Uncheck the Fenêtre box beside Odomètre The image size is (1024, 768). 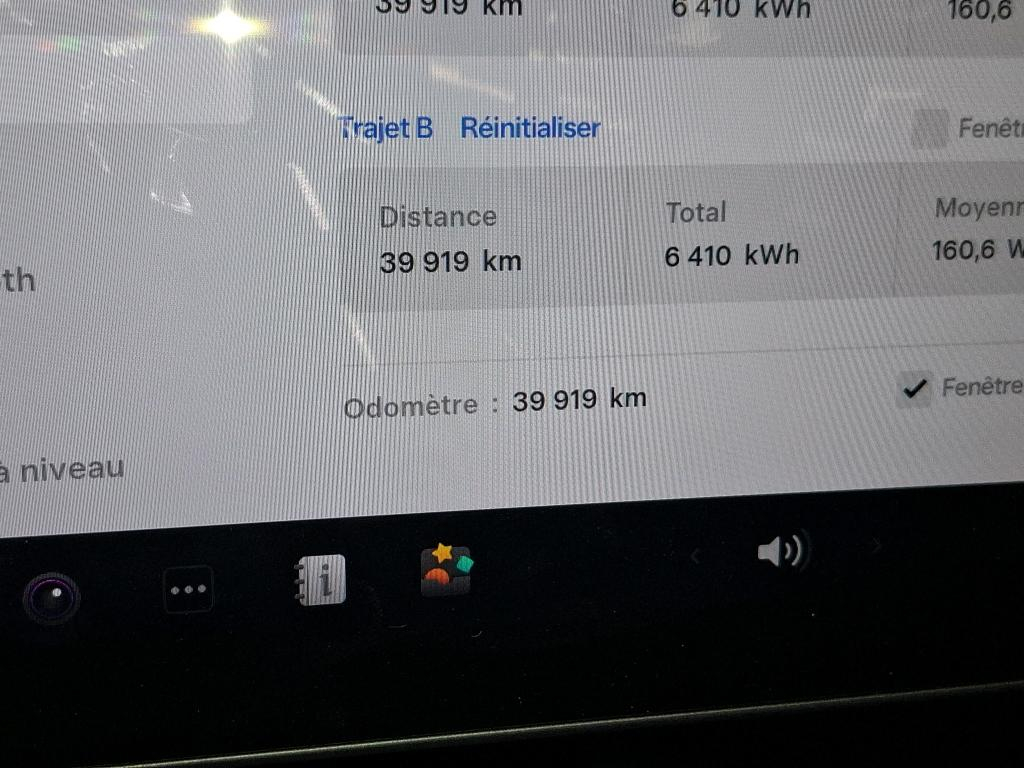(x=913, y=389)
